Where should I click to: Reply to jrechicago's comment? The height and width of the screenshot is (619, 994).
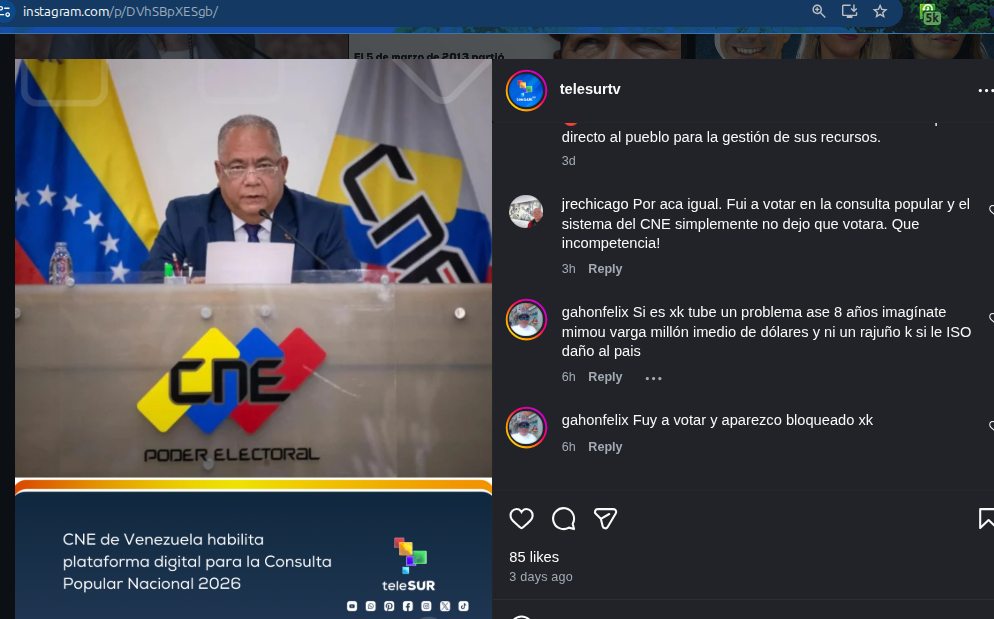(605, 269)
